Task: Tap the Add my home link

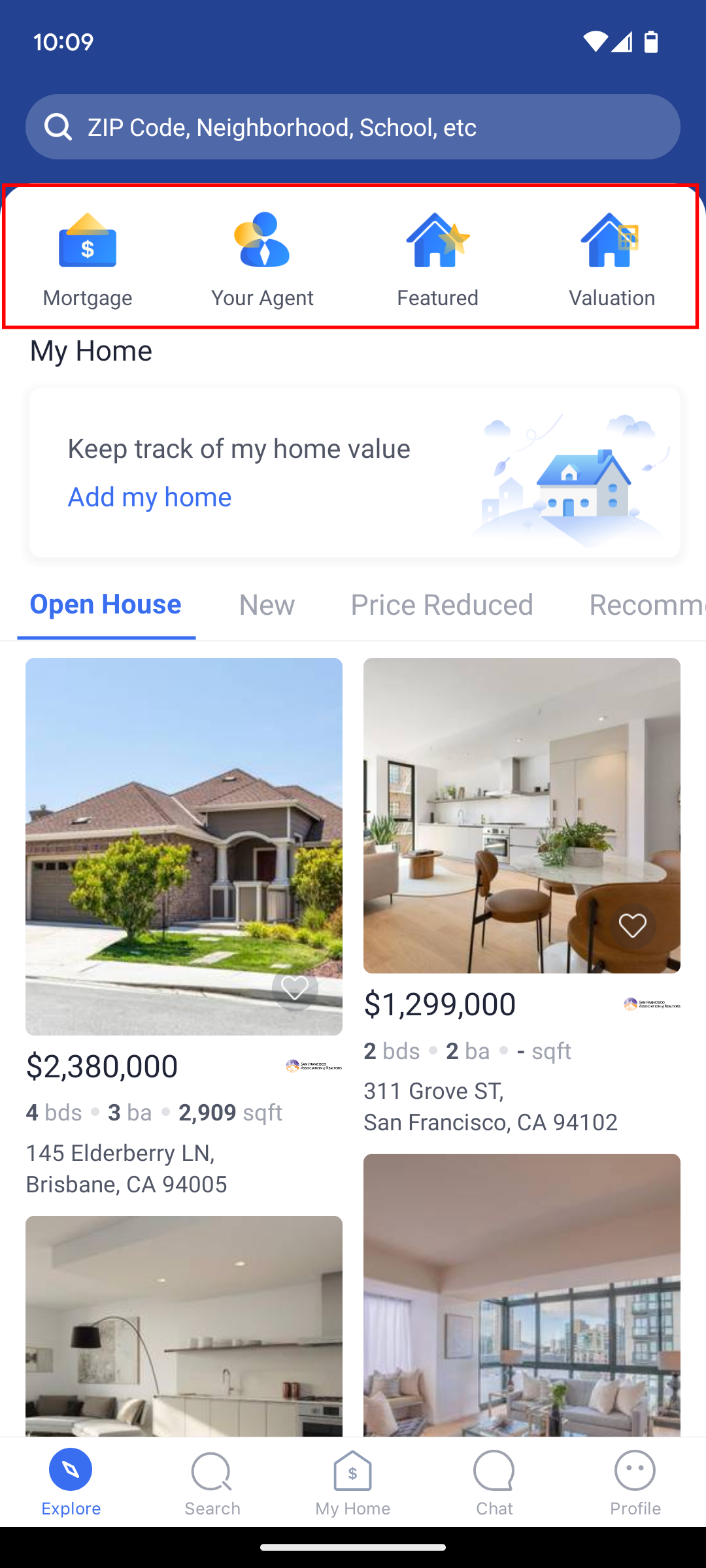Action: coord(150,497)
